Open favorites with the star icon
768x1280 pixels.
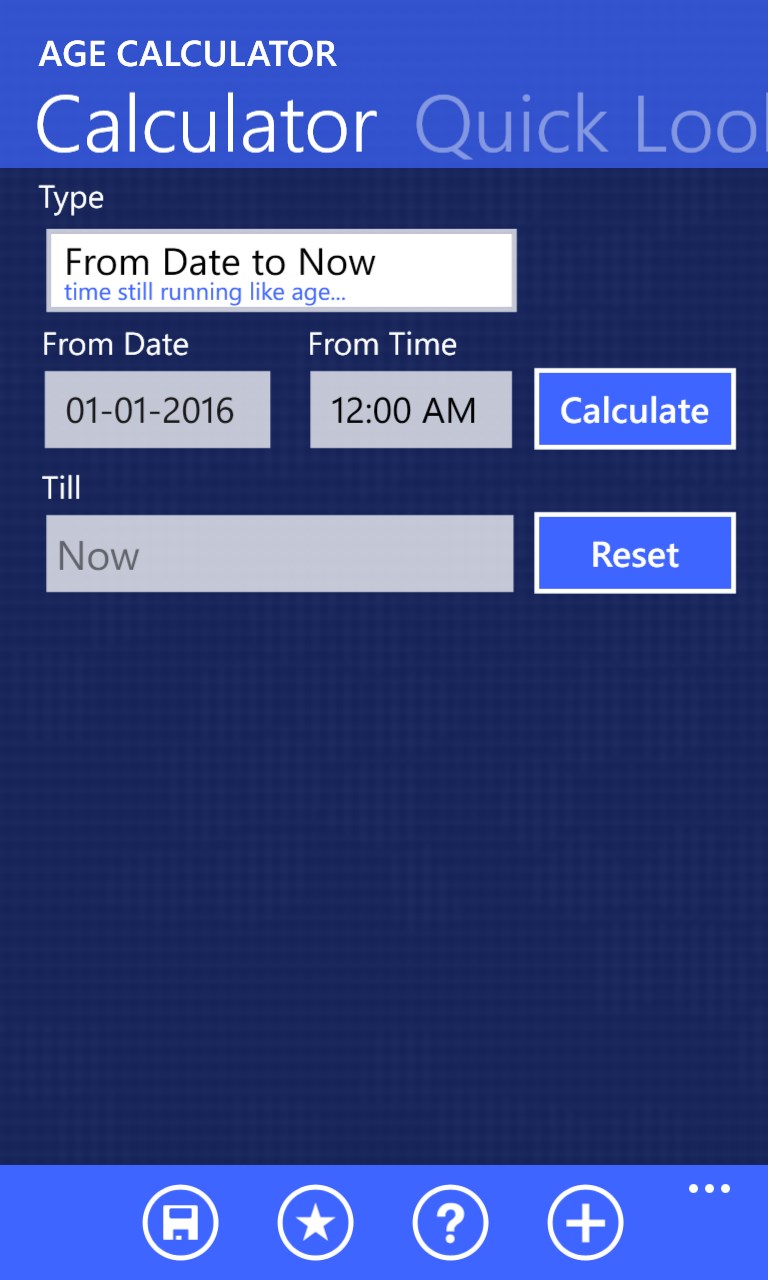[x=315, y=1222]
